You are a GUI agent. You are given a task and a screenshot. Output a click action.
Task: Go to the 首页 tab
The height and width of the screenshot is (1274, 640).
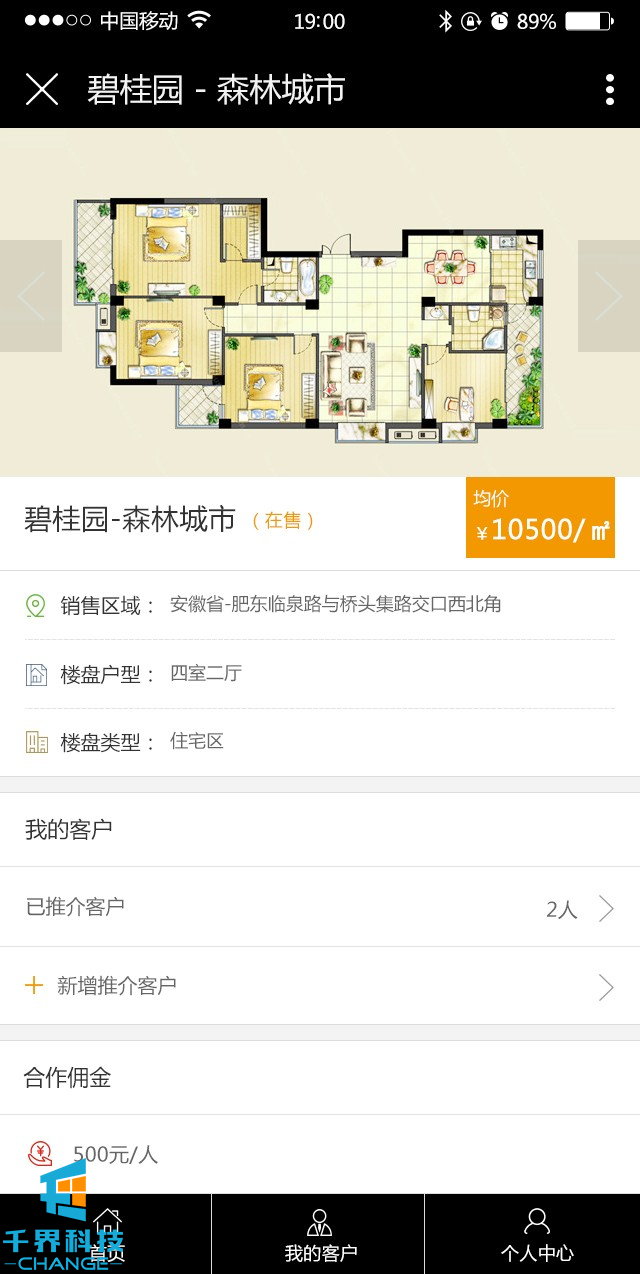point(106,1235)
